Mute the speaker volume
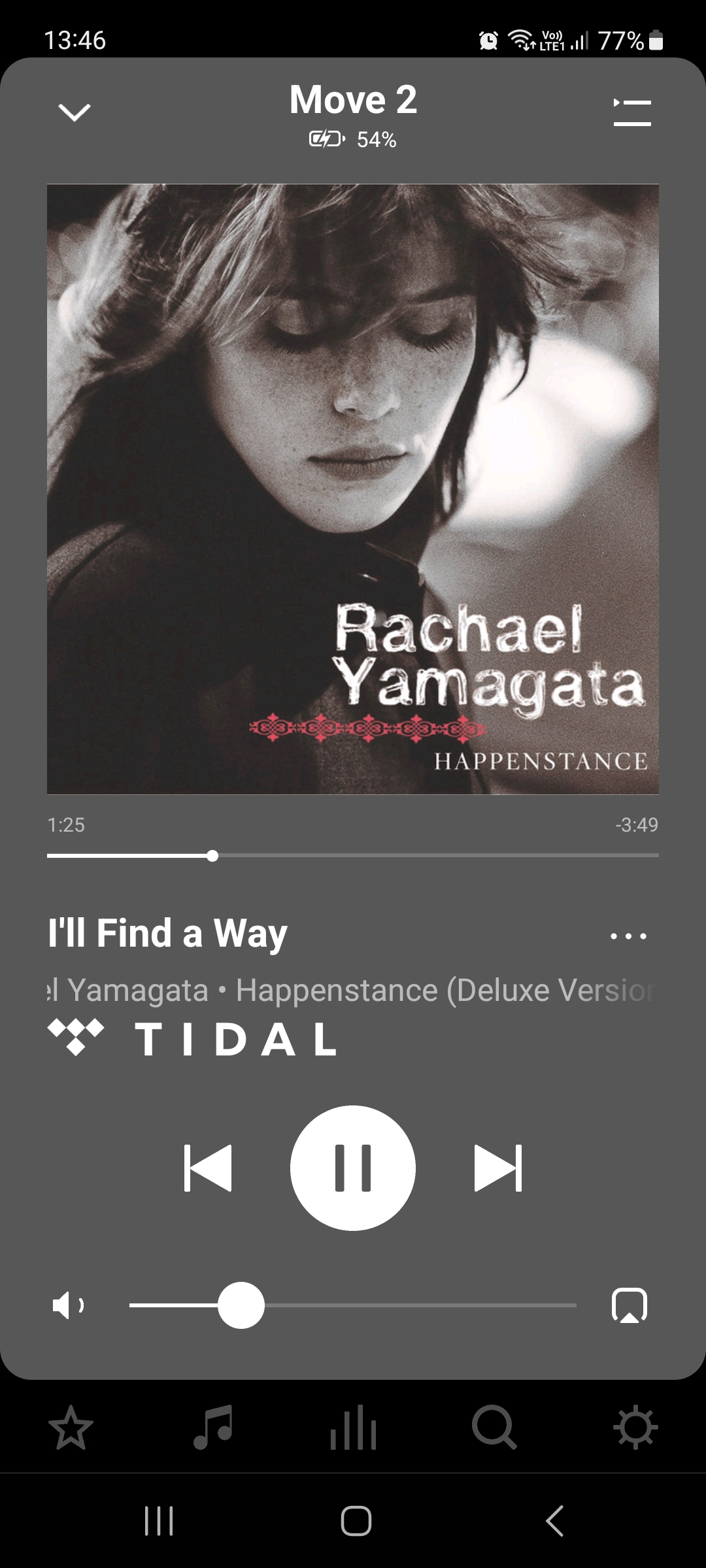The image size is (706, 1568). [x=68, y=1305]
